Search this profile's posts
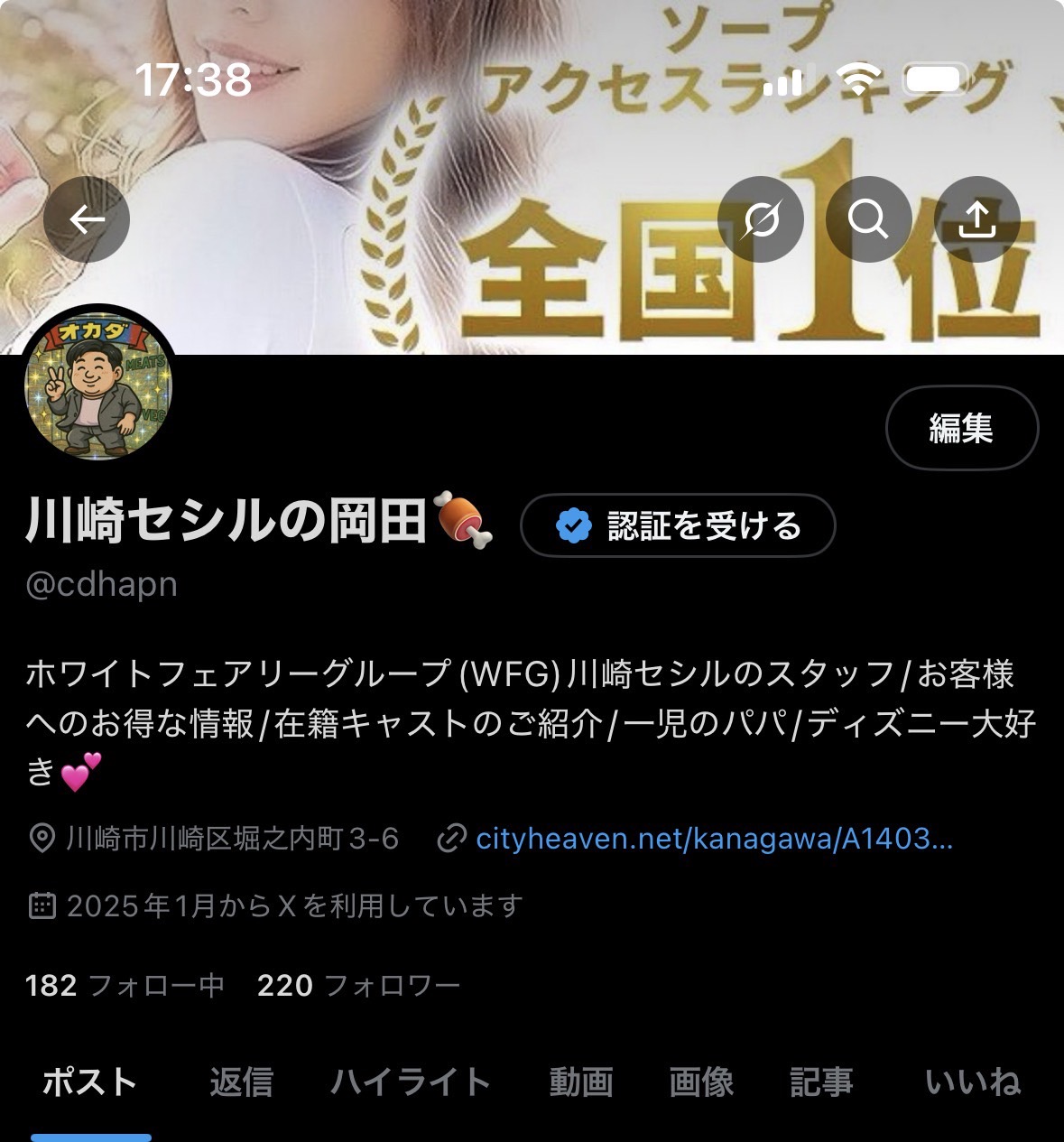The image size is (1064, 1142). (868, 219)
